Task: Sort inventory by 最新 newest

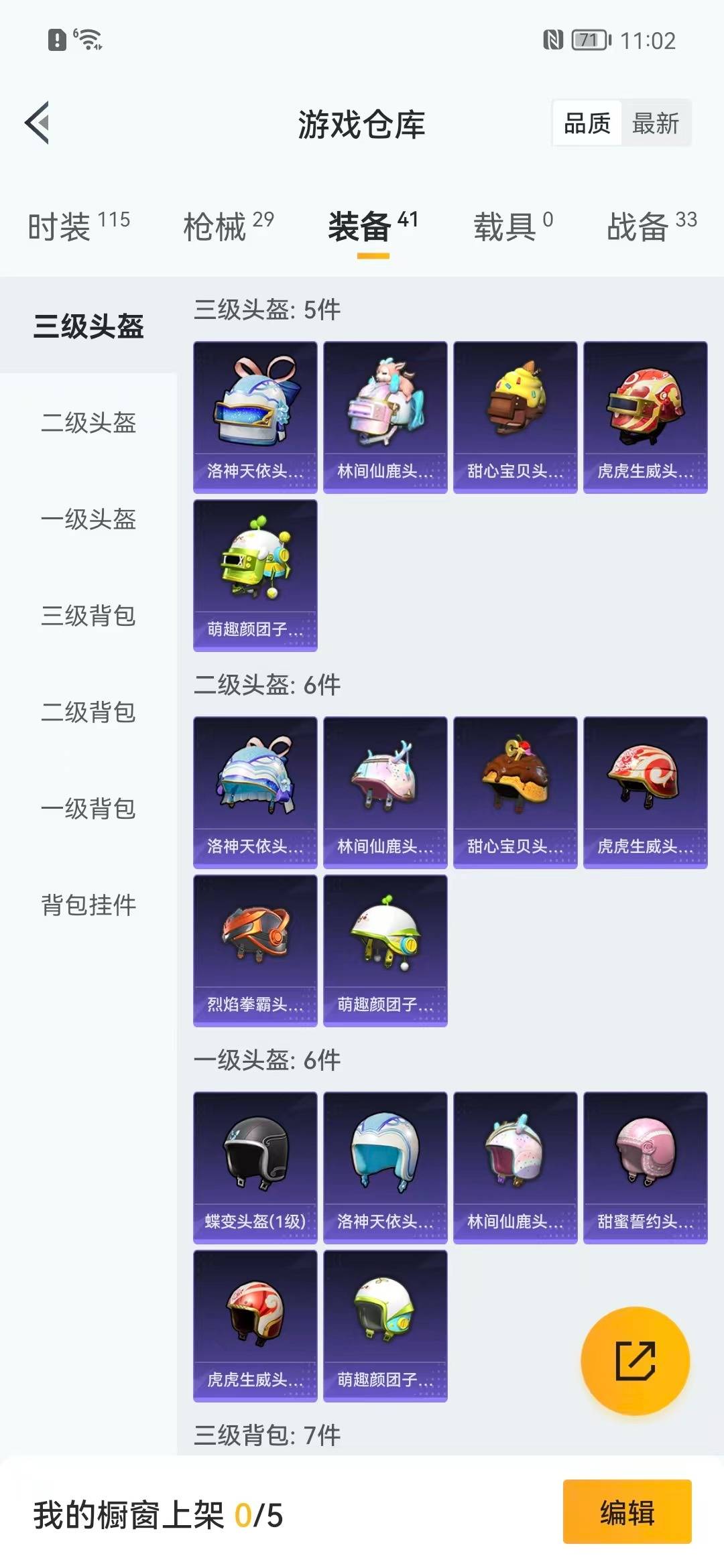Action: click(656, 124)
